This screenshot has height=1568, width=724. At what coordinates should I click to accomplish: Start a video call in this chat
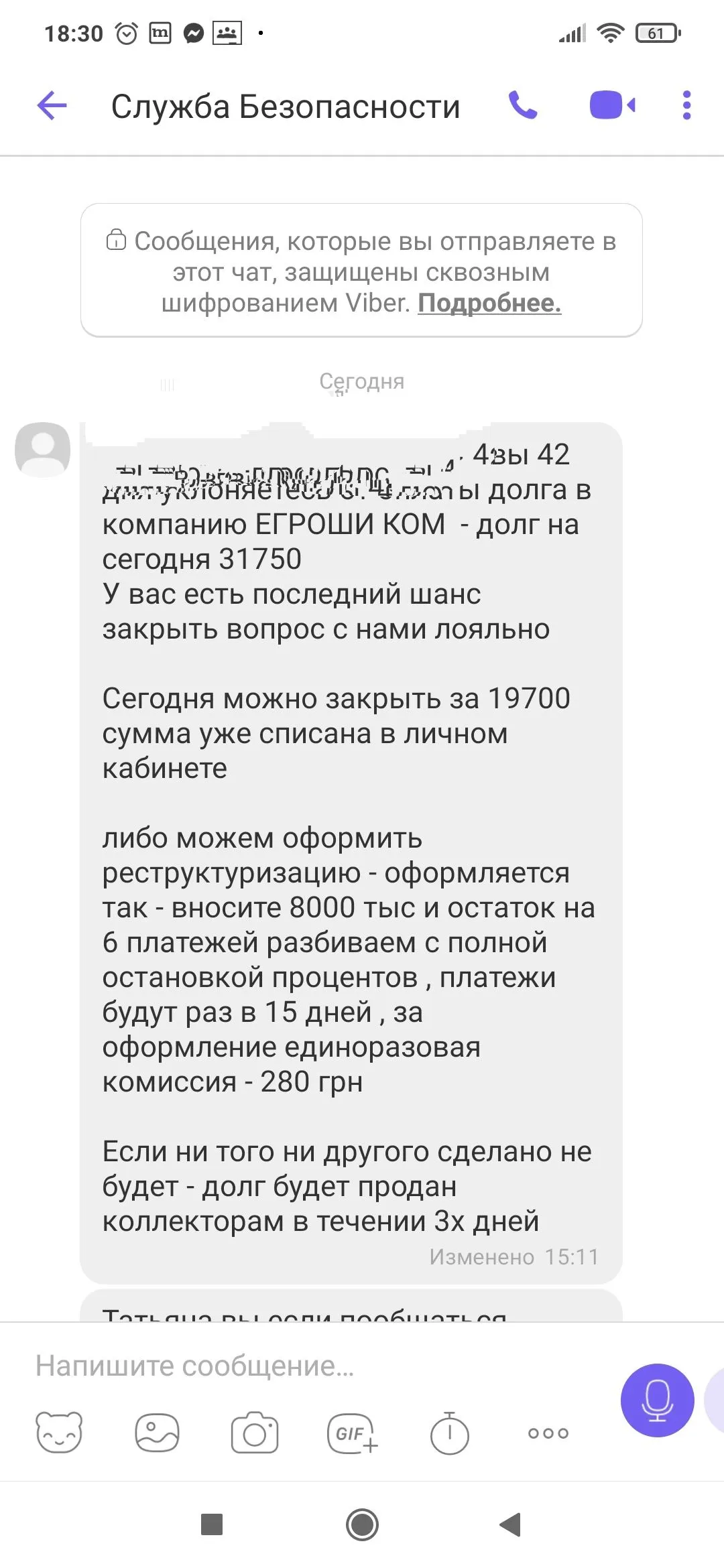[x=612, y=105]
